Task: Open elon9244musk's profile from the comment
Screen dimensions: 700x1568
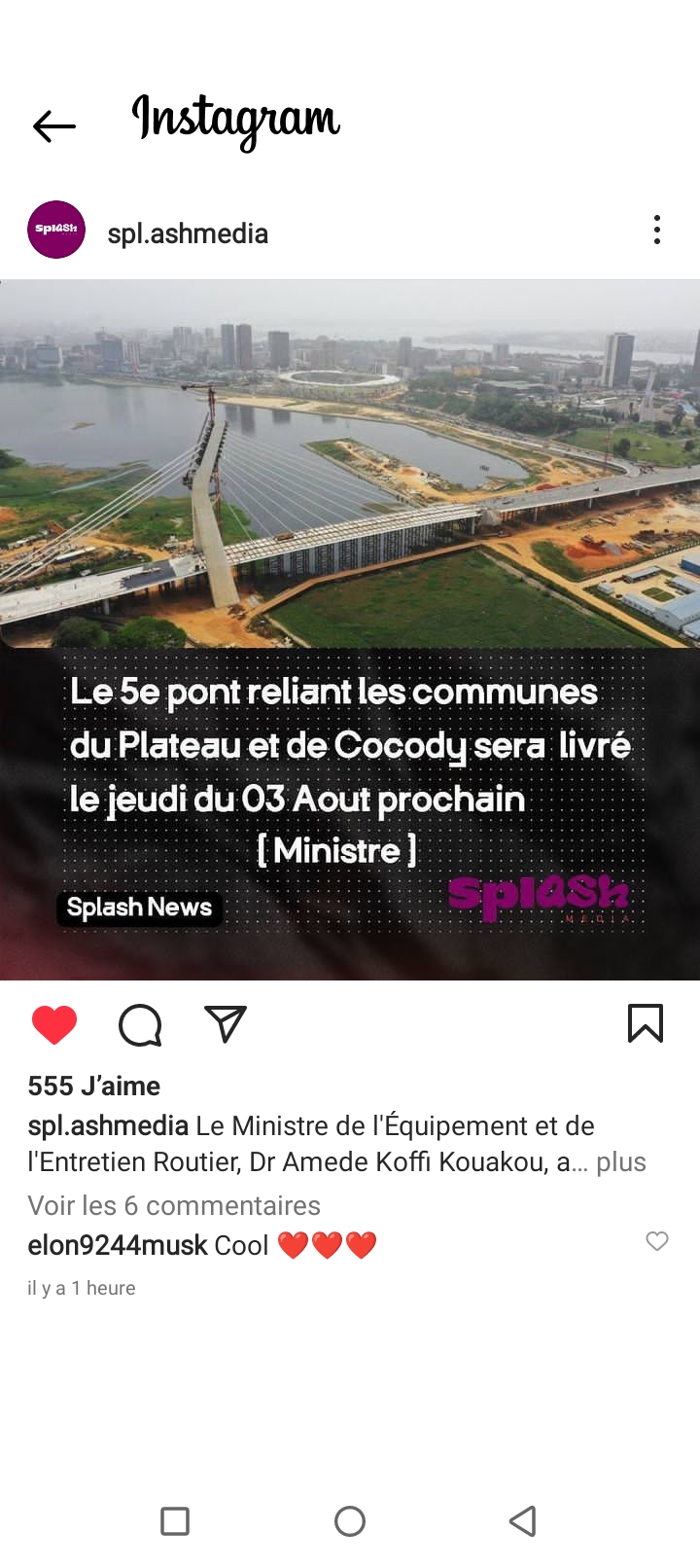Action: (118, 1245)
